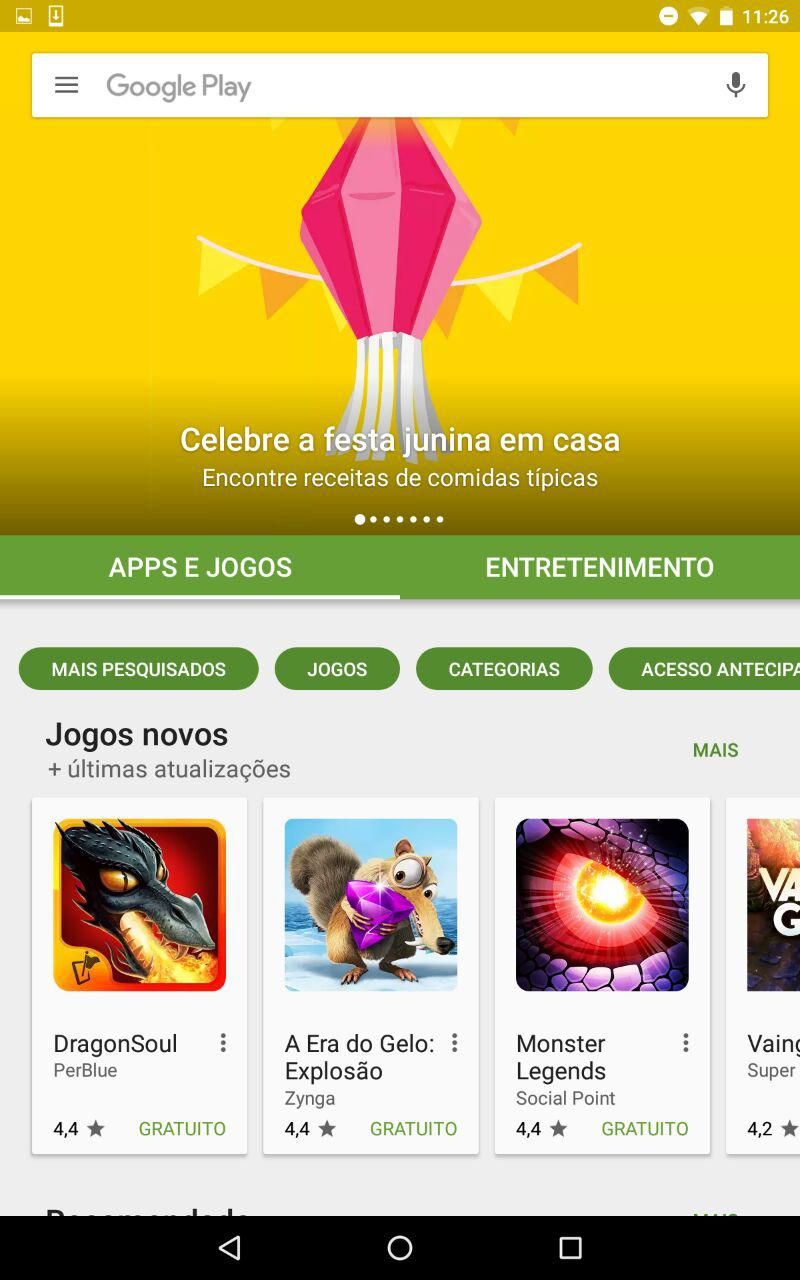This screenshot has height=1280, width=800.
Task: Open overflow menu on A Era do Gelo card
Action: [454, 1043]
